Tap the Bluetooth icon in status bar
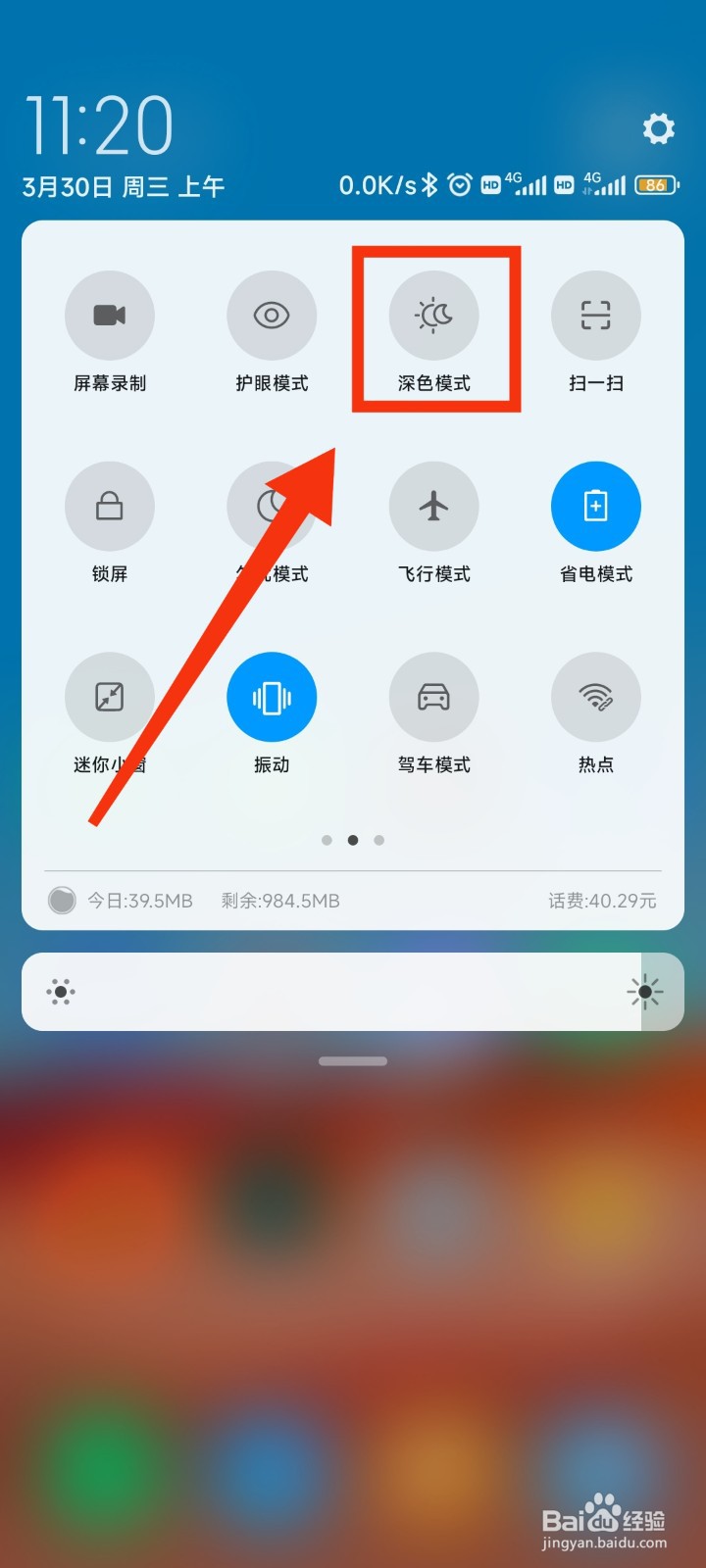Viewport: 706px width, 1568px height. click(x=429, y=182)
